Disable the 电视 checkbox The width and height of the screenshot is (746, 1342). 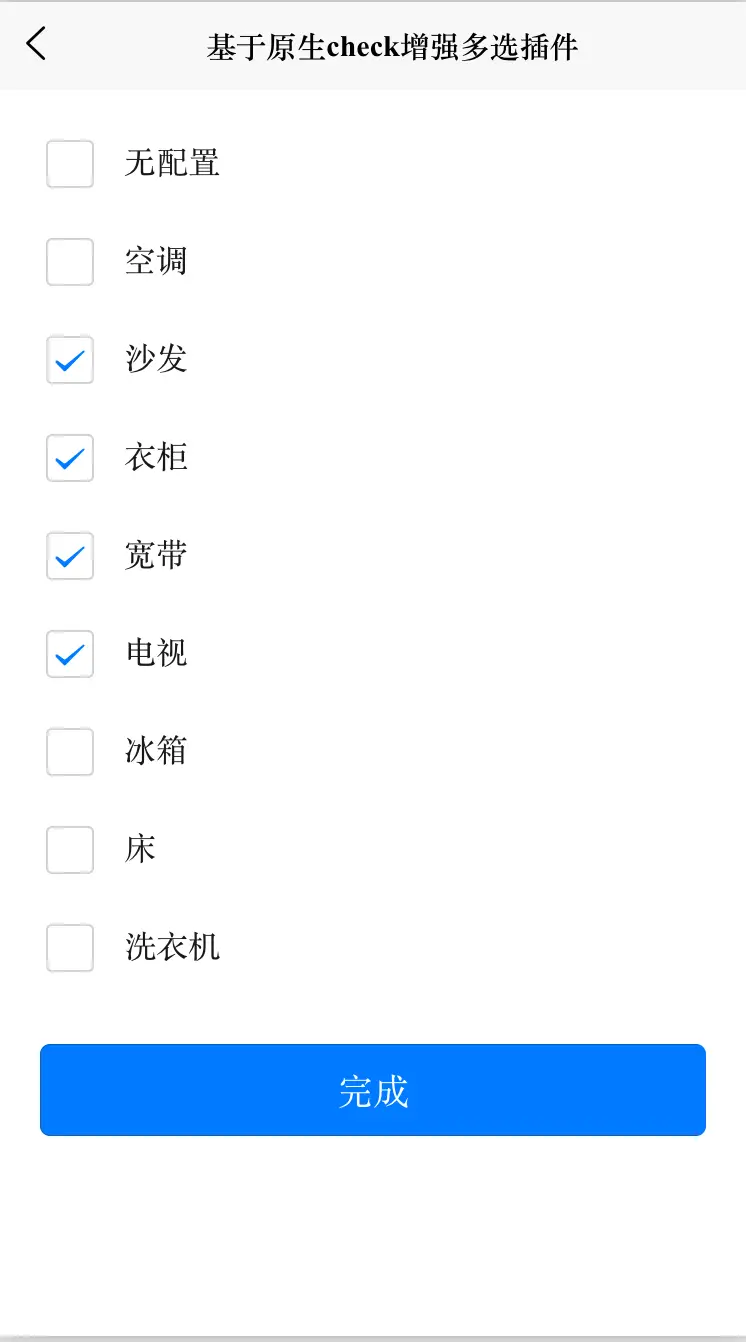pyautogui.click(x=70, y=654)
